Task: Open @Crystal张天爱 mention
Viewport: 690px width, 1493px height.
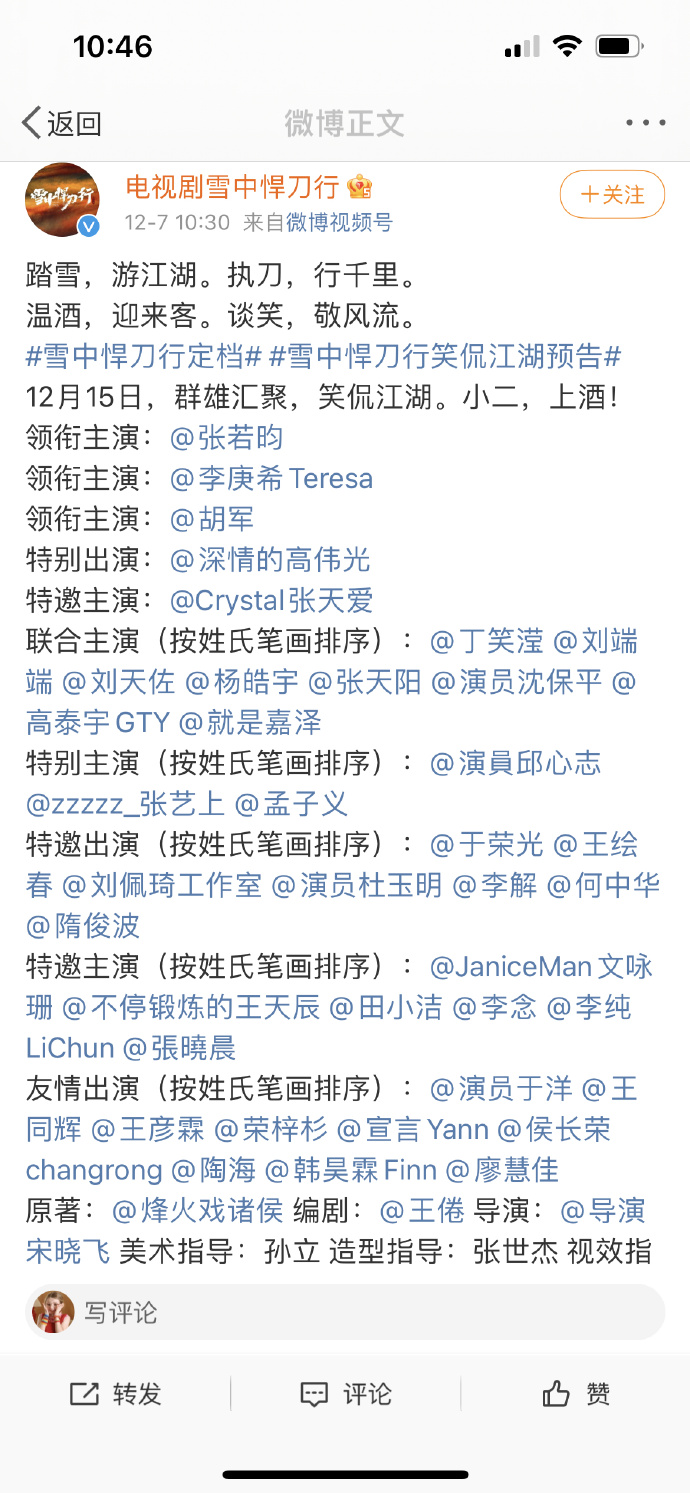Action: (x=271, y=600)
